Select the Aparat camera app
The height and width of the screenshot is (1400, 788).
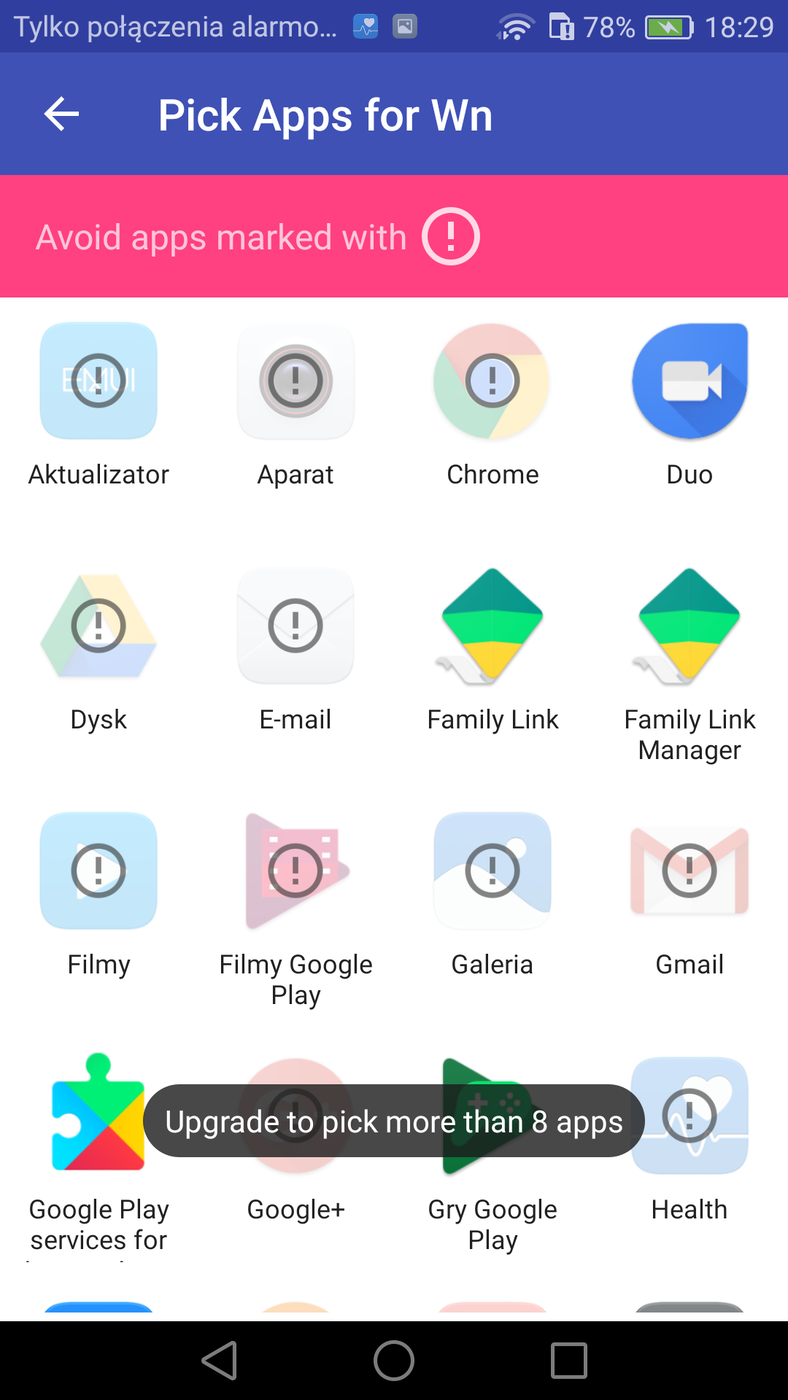[x=295, y=381]
